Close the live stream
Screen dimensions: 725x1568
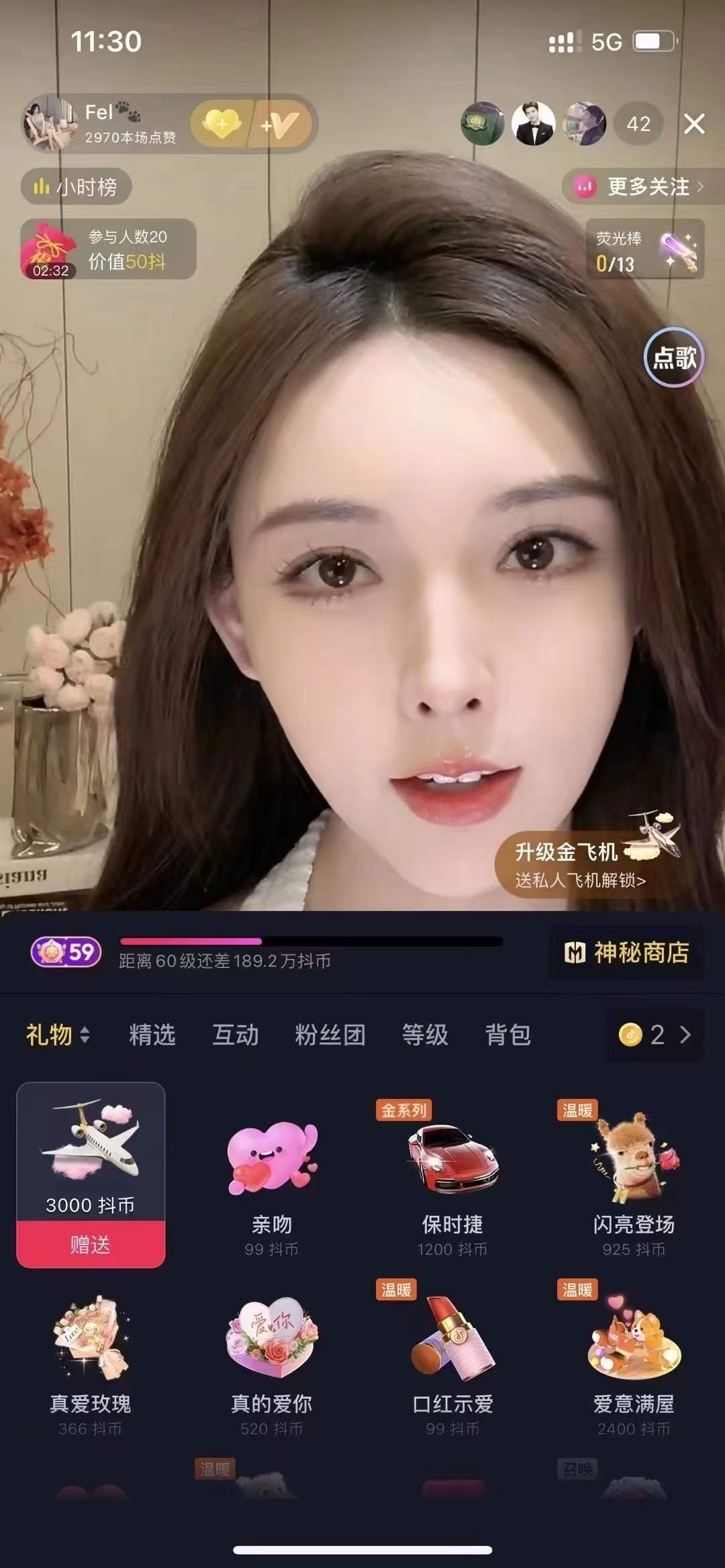[694, 124]
